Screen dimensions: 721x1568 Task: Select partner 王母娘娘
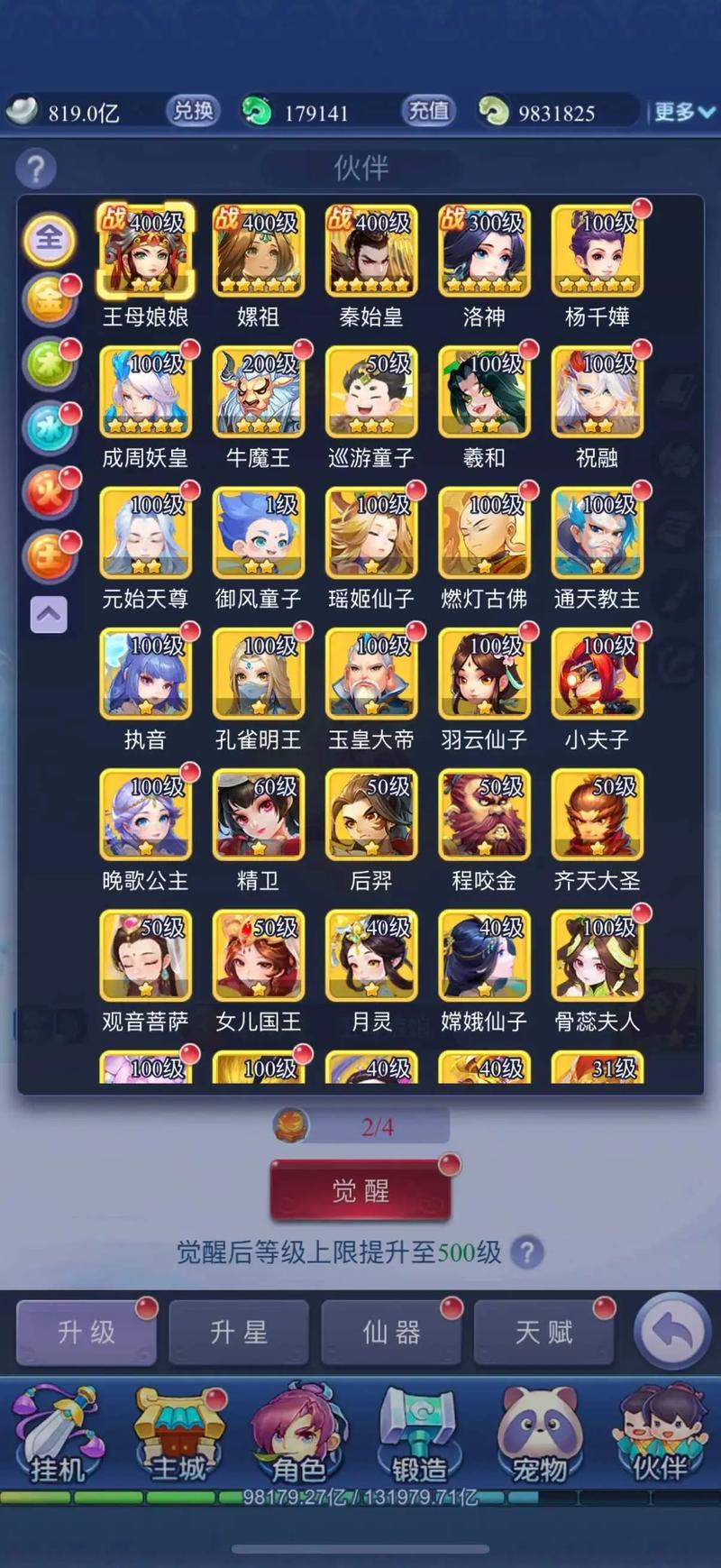click(145, 252)
